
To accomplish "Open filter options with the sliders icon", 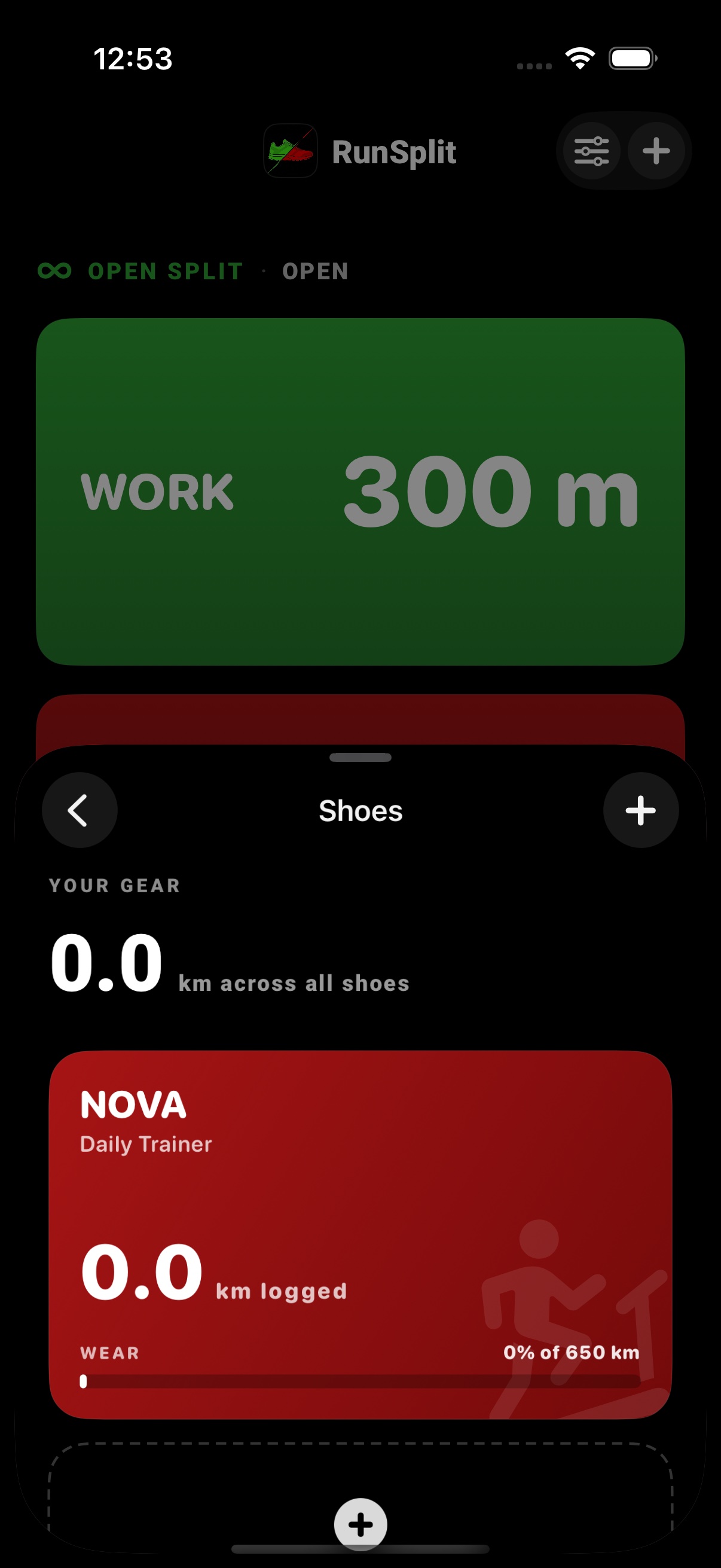I will [590, 150].
